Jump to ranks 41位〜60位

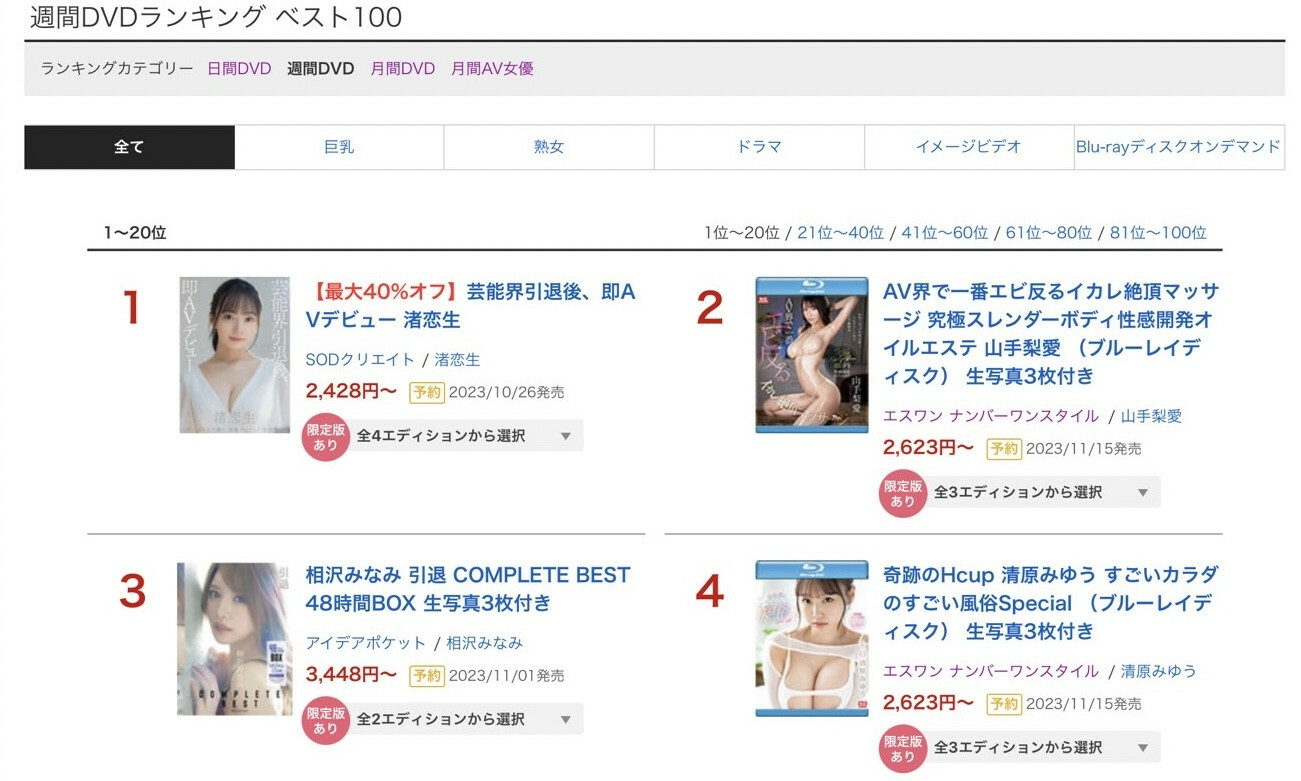pyautogui.click(x=944, y=232)
